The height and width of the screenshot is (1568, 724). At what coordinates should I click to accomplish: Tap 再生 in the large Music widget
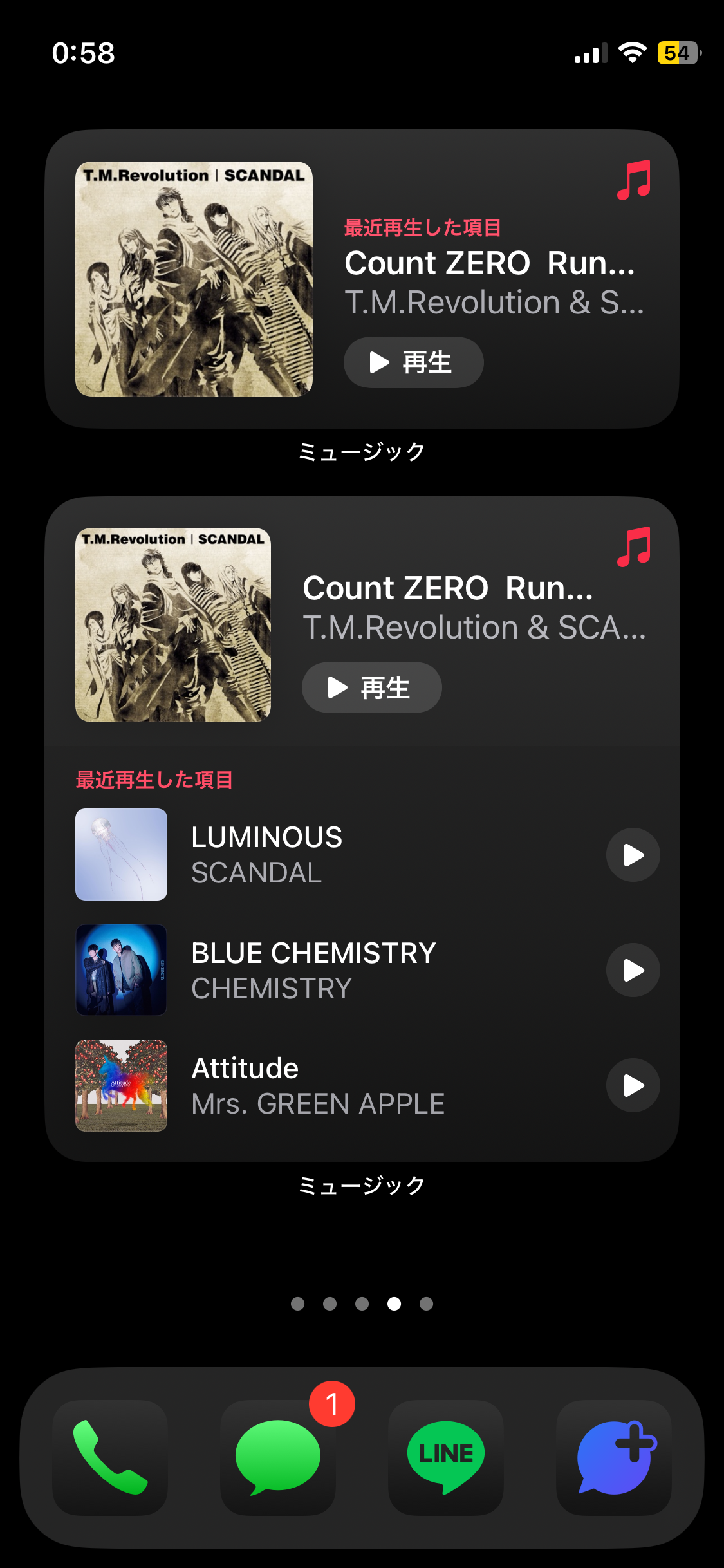click(371, 687)
